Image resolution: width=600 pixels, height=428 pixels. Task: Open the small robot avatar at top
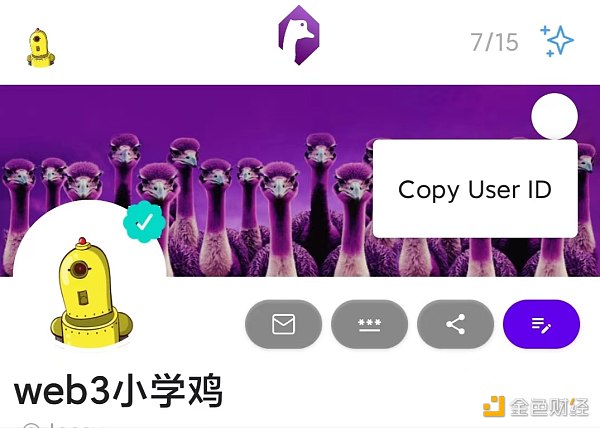40,46
